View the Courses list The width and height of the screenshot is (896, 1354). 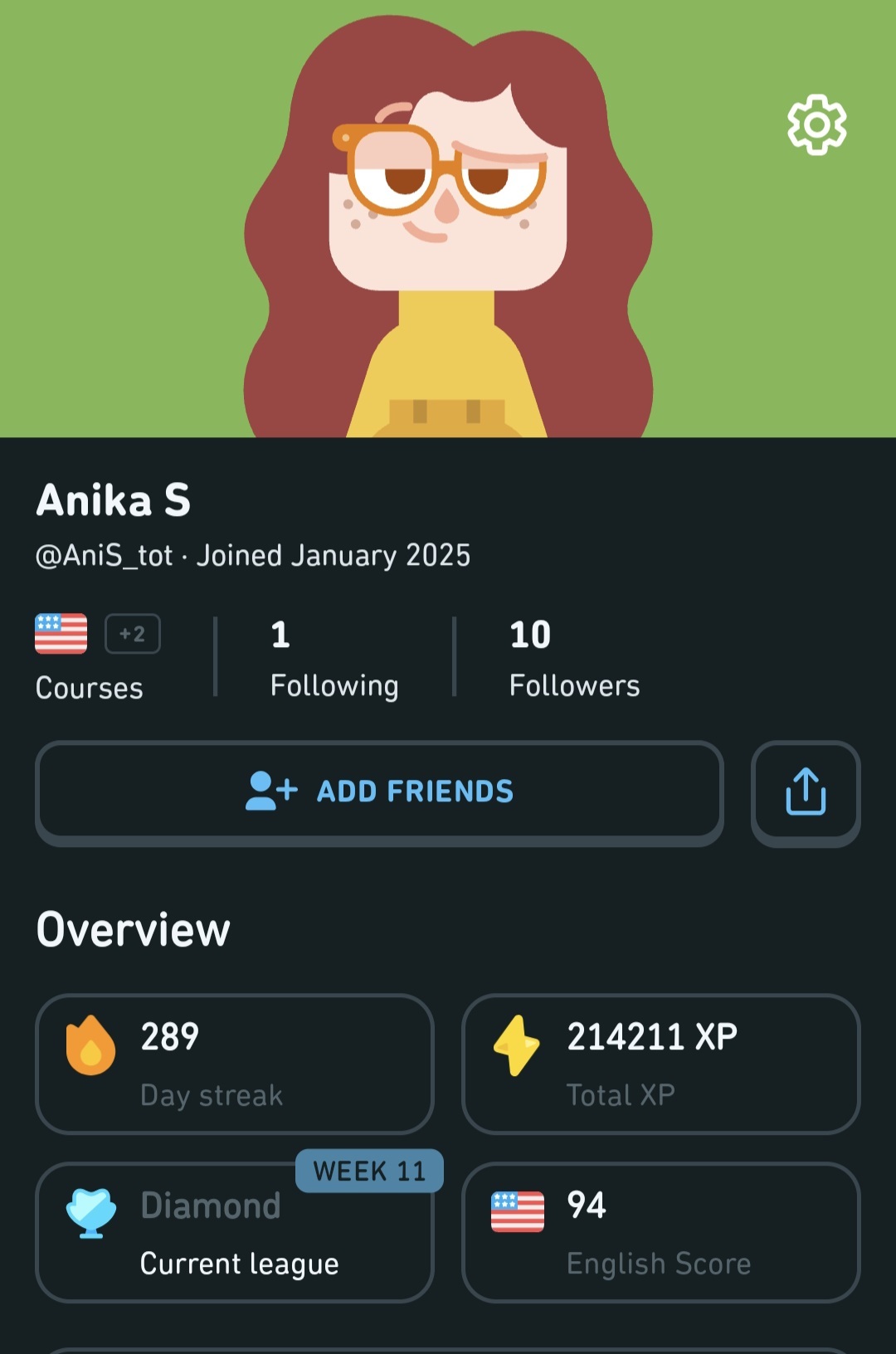[x=96, y=657]
